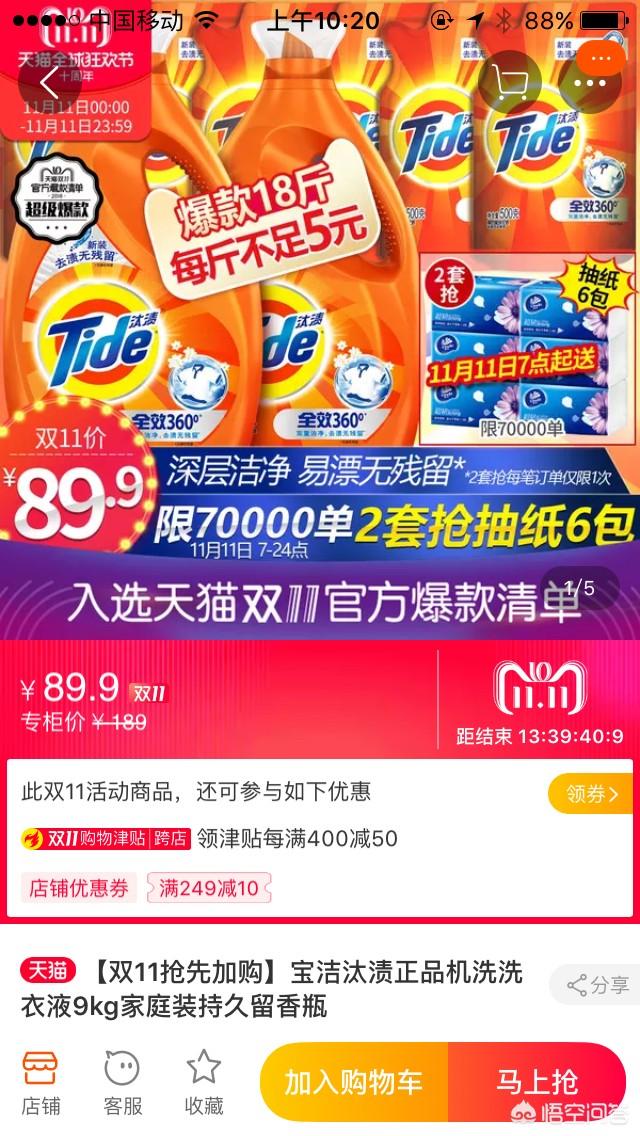Viewport: 640px width, 1136px height.
Task: Buy now with 马上抢 button
Action: point(537,1082)
